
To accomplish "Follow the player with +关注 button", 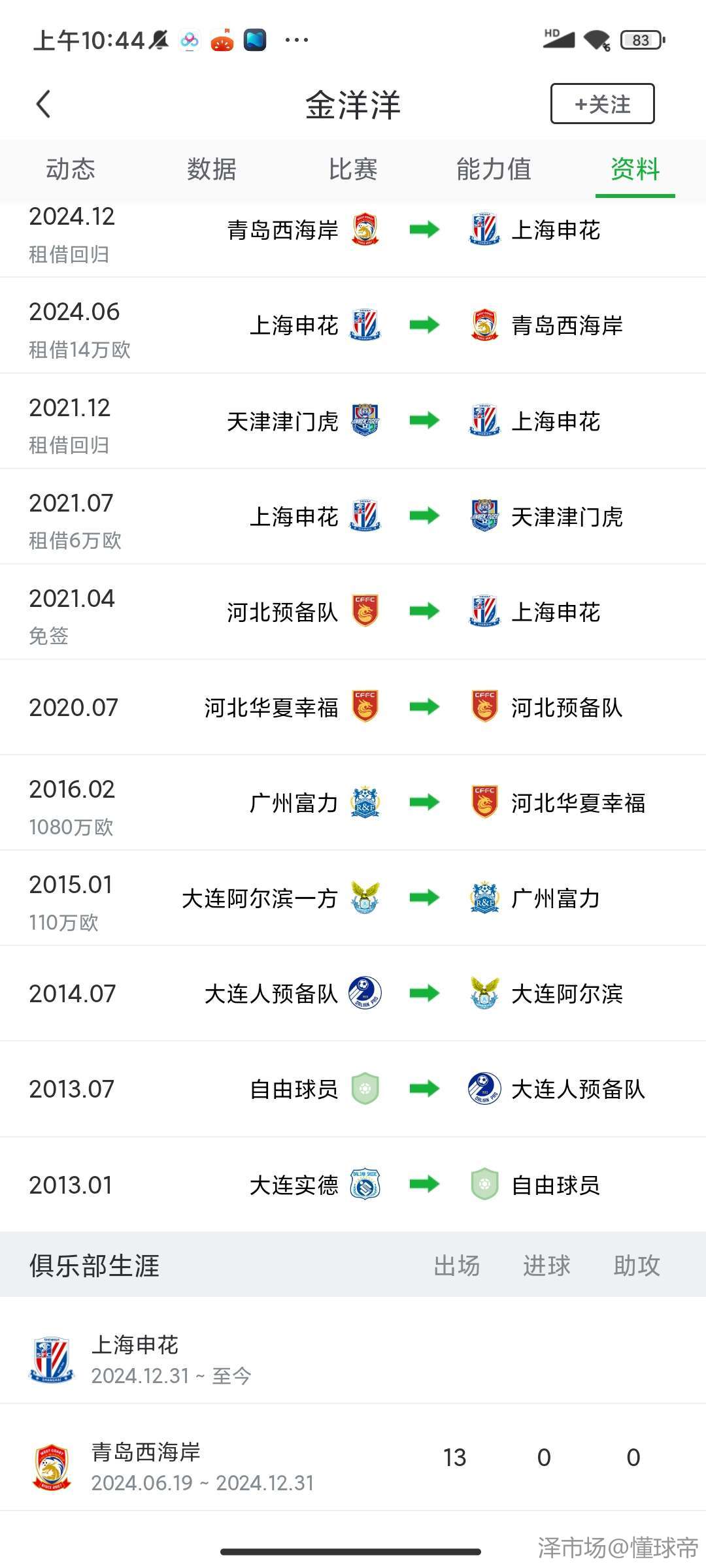I will 602,103.
